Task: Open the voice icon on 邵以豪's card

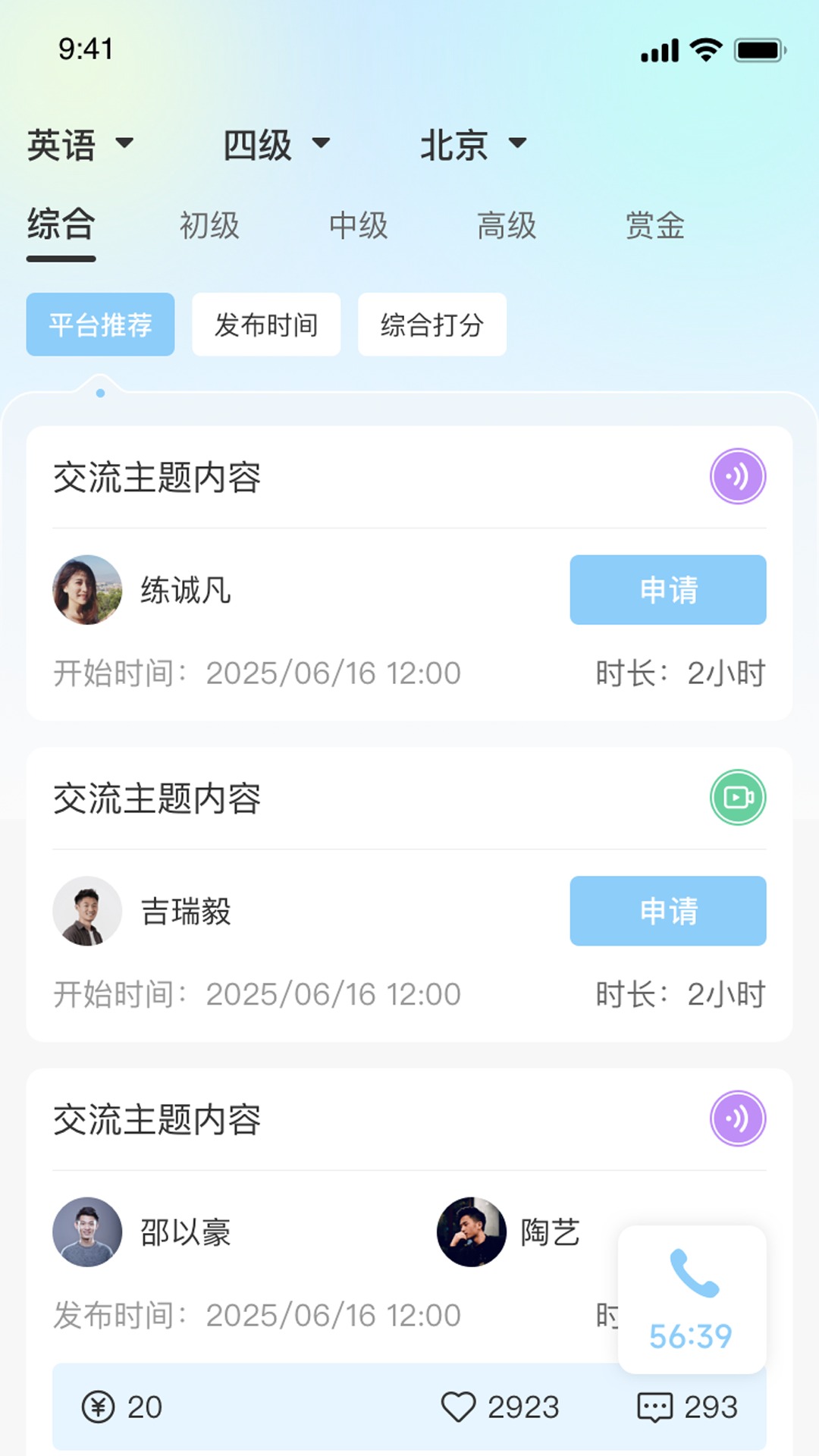Action: pyautogui.click(x=738, y=1119)
